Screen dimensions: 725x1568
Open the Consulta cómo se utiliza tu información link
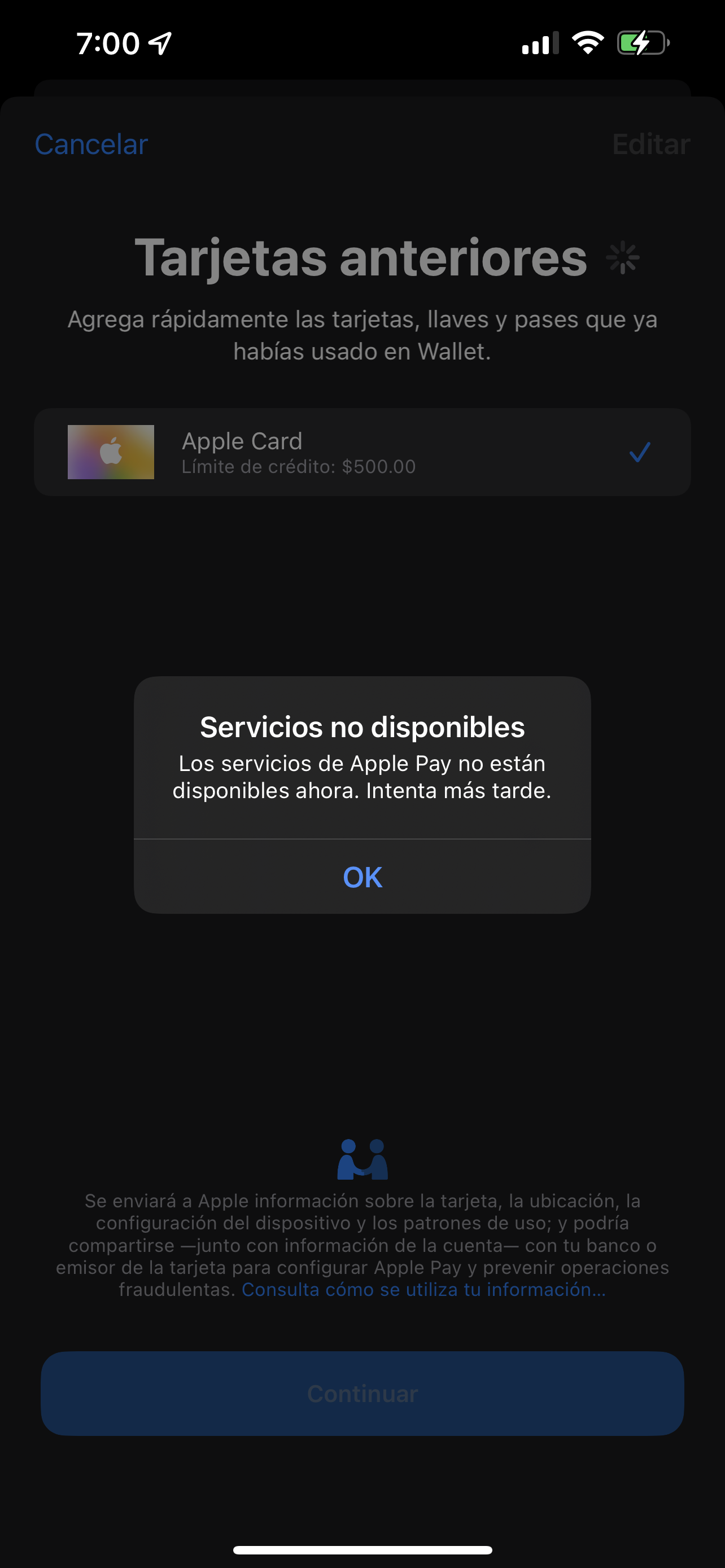coord(423,1290)
